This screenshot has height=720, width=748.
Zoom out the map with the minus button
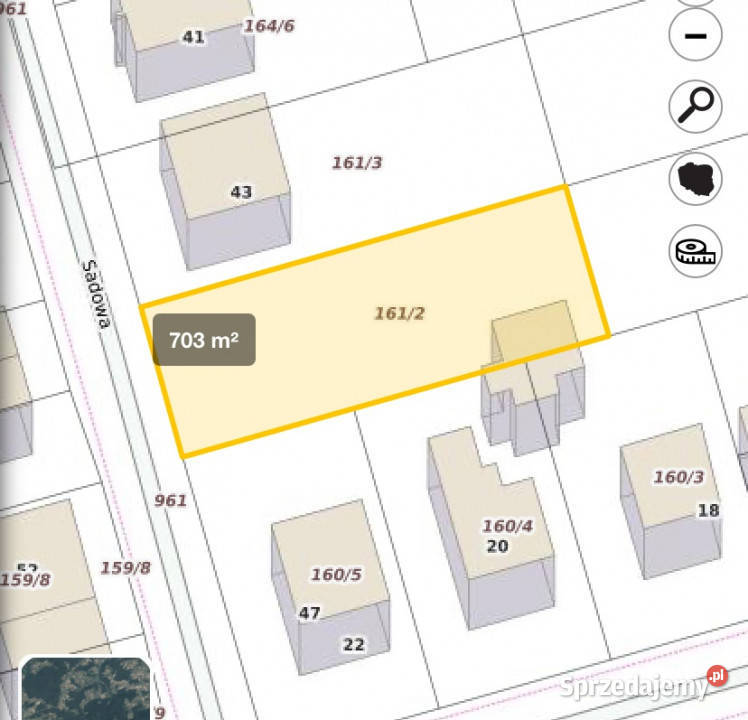coord(695,36)
